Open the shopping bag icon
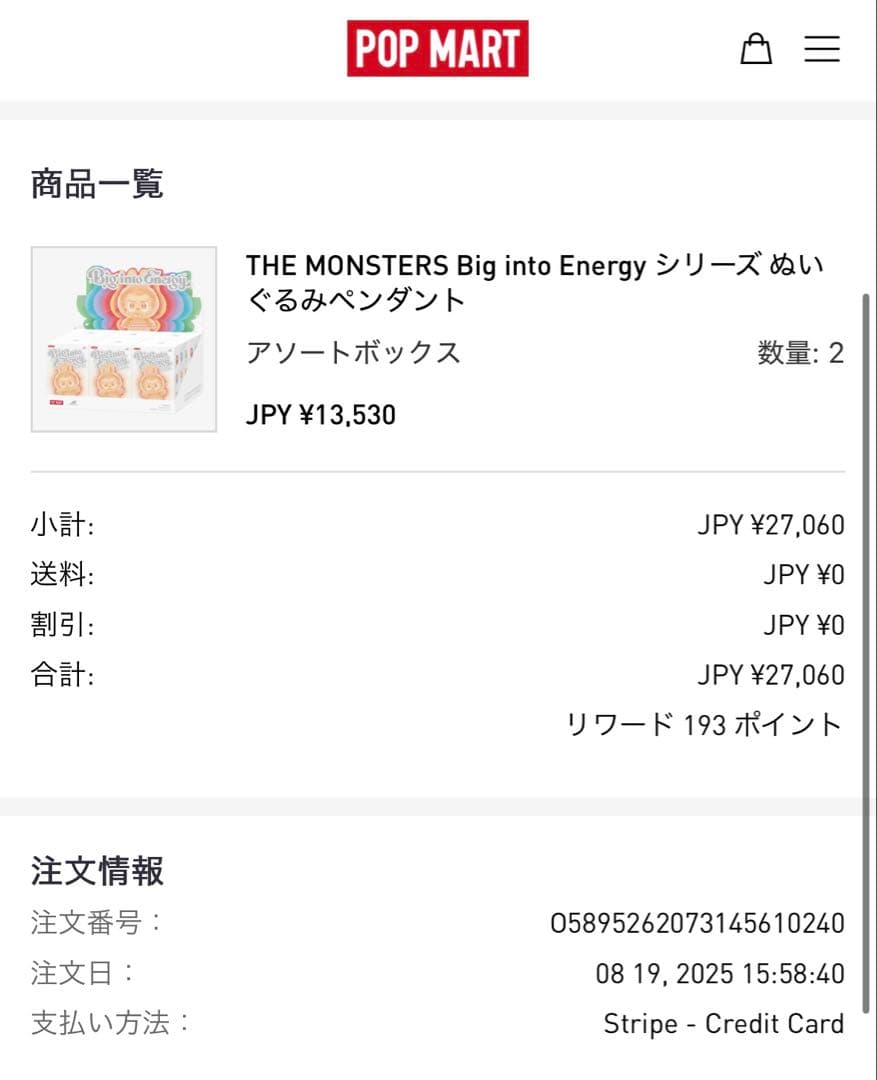This screenshot has width=877, height=1080. tap(756, 48)
